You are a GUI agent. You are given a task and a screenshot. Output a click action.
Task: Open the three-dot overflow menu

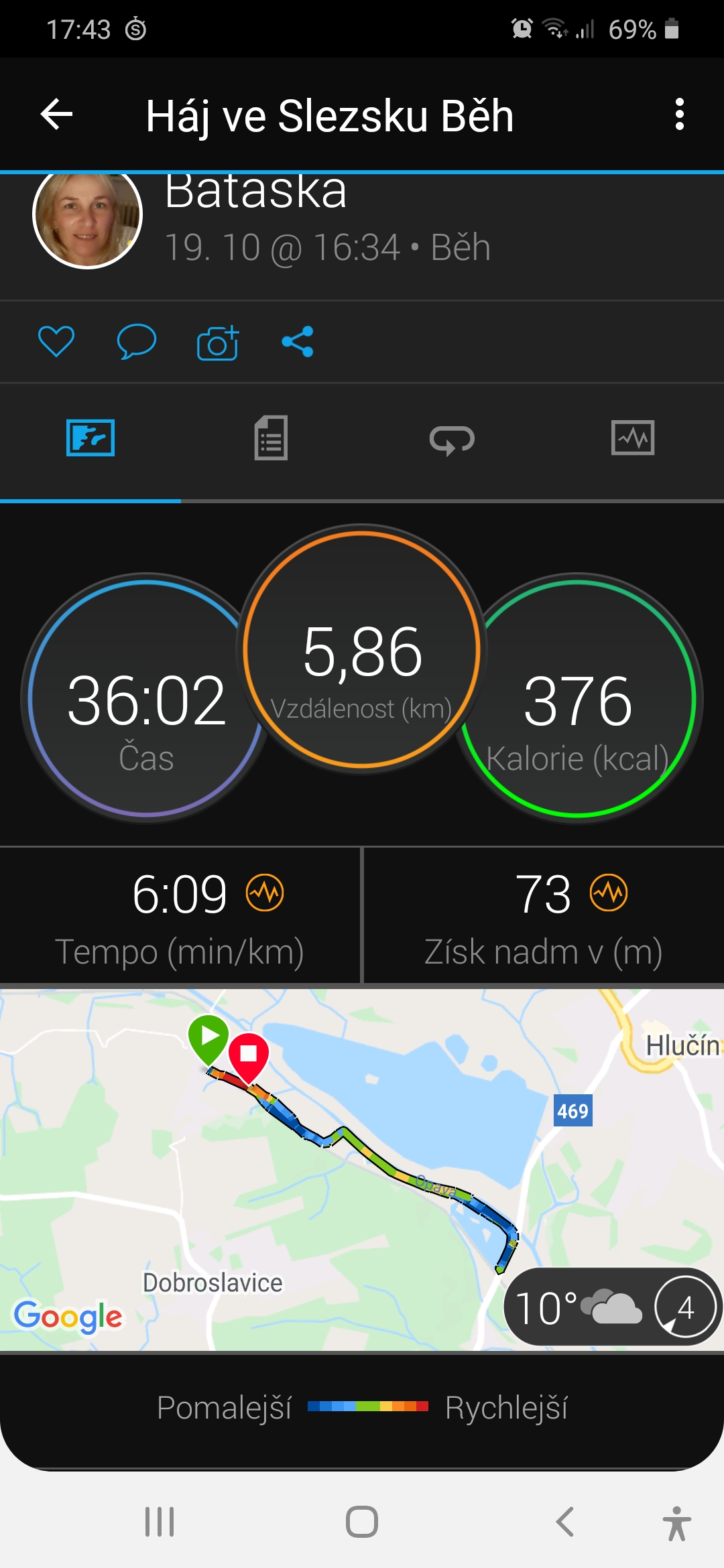[x=680, y=115]
